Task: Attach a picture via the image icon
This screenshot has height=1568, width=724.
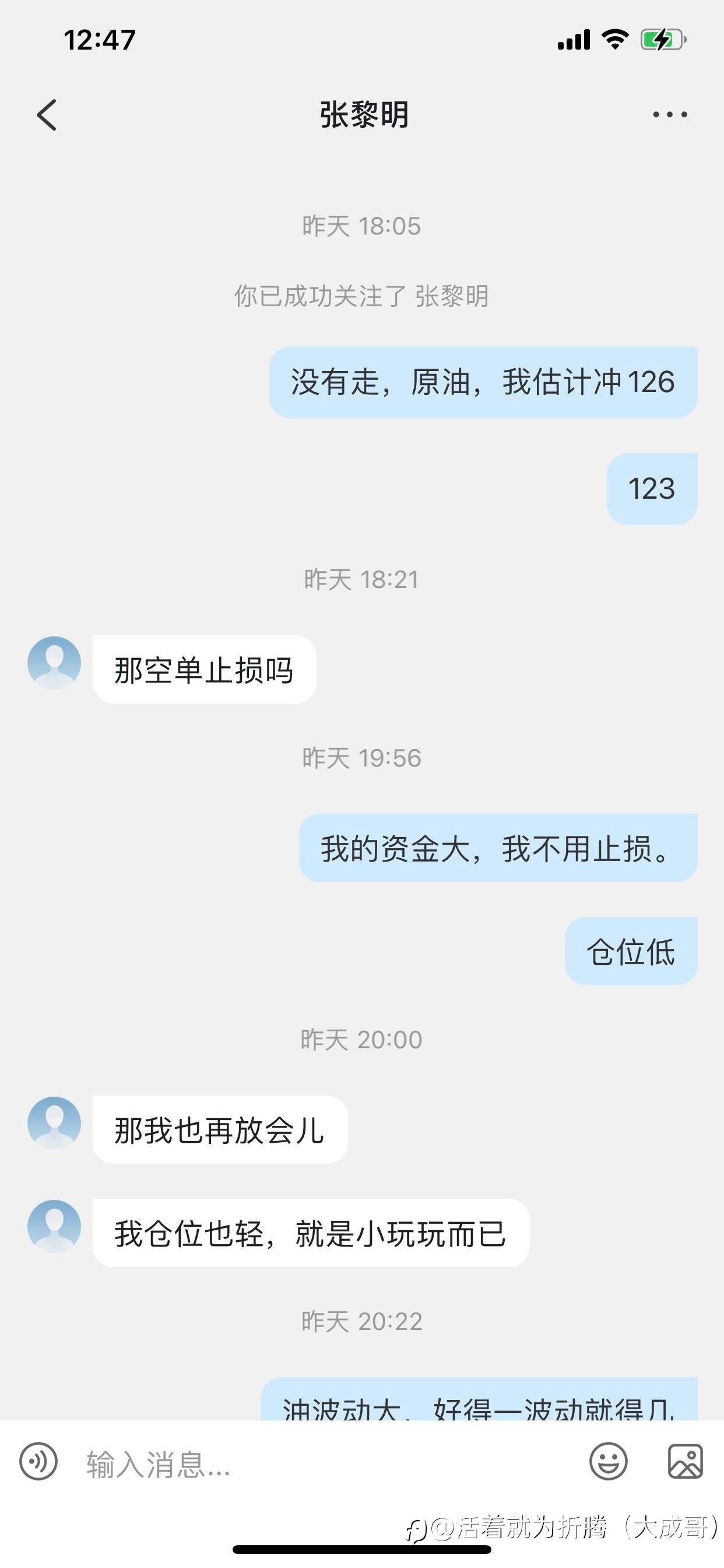Action: (x=686, y=1461)
